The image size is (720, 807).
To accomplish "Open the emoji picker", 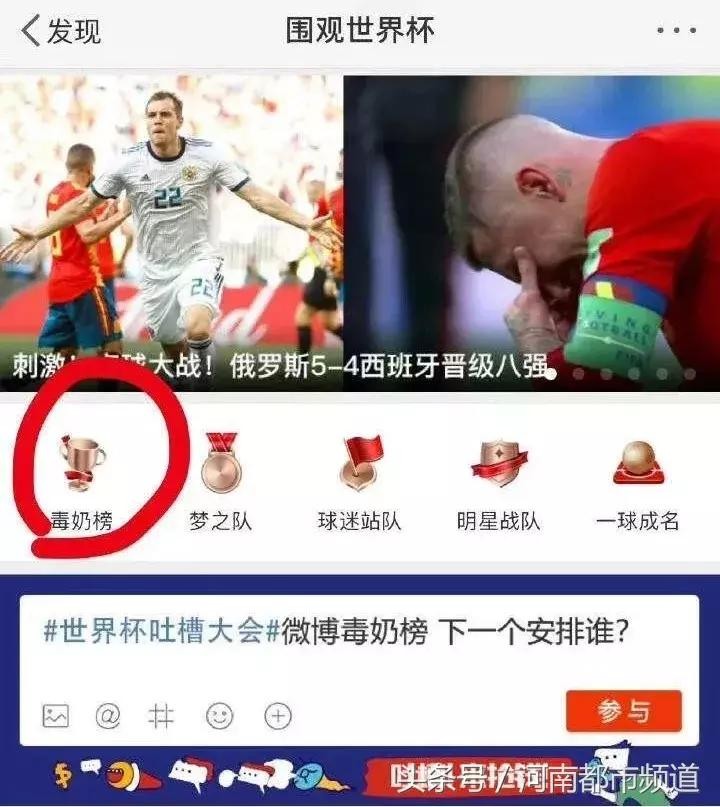I will (219, 715).
